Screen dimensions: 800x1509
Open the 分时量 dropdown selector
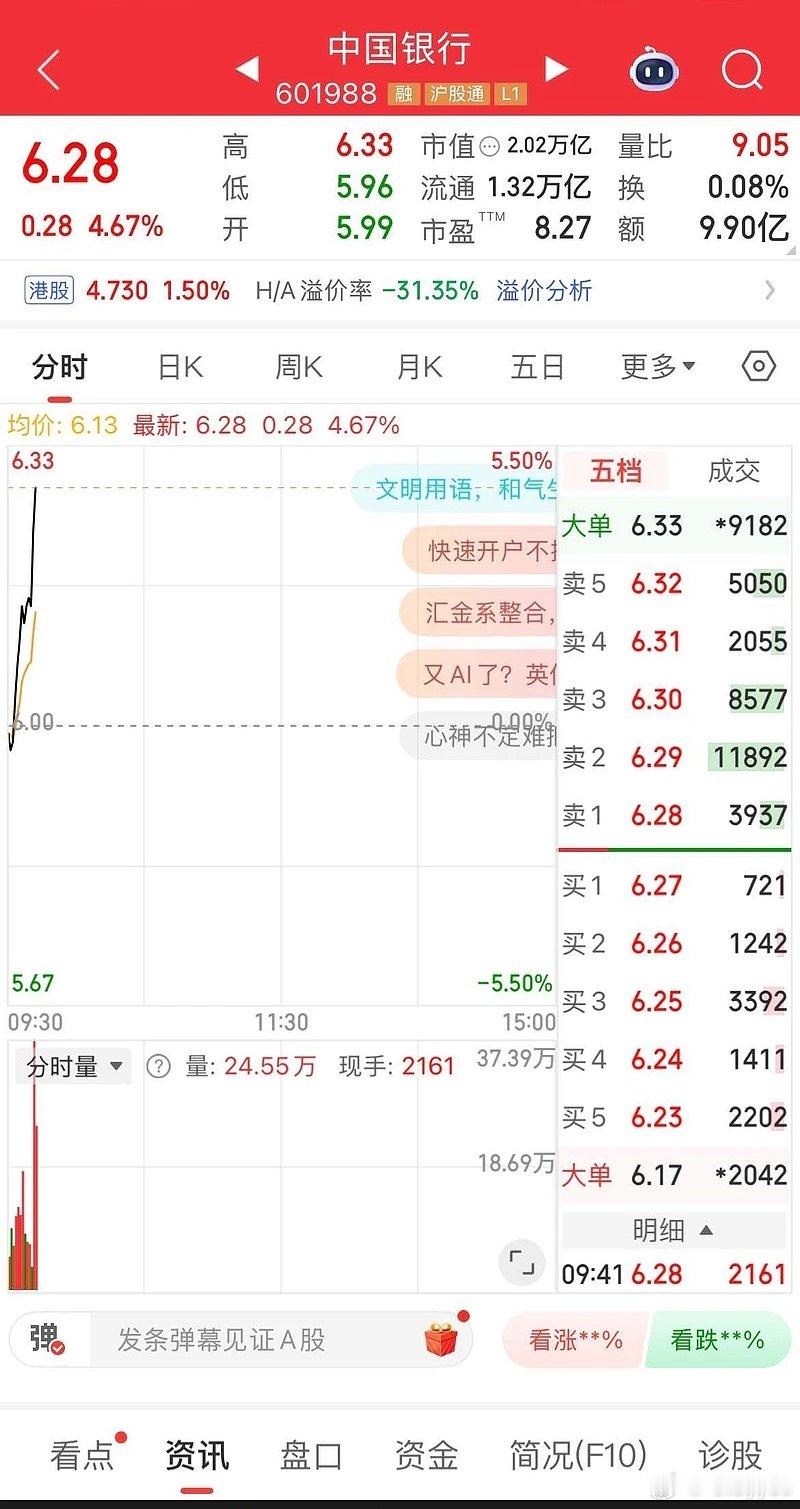pyautogui.click(x=72, y=1066)
